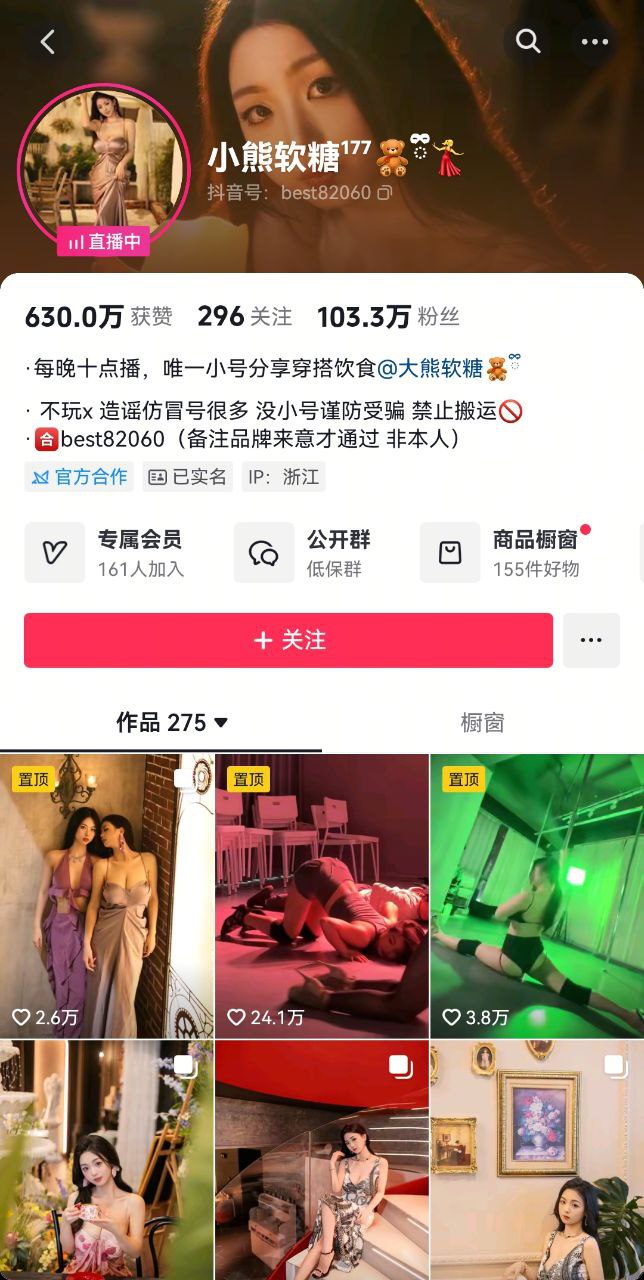Open the 296 关注 following list
The image size is (644, 1280).
(244, 317)
